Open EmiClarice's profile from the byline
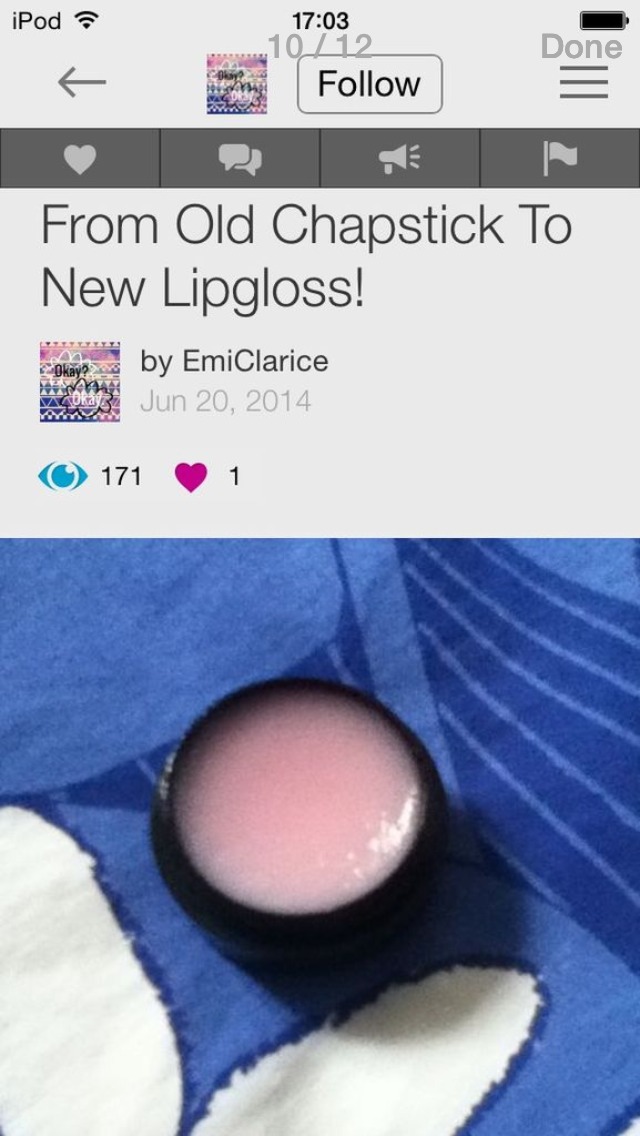Image resolution: width=640 pixels, height=1136 pixels. pyautogui.click(x=234, y=361)
